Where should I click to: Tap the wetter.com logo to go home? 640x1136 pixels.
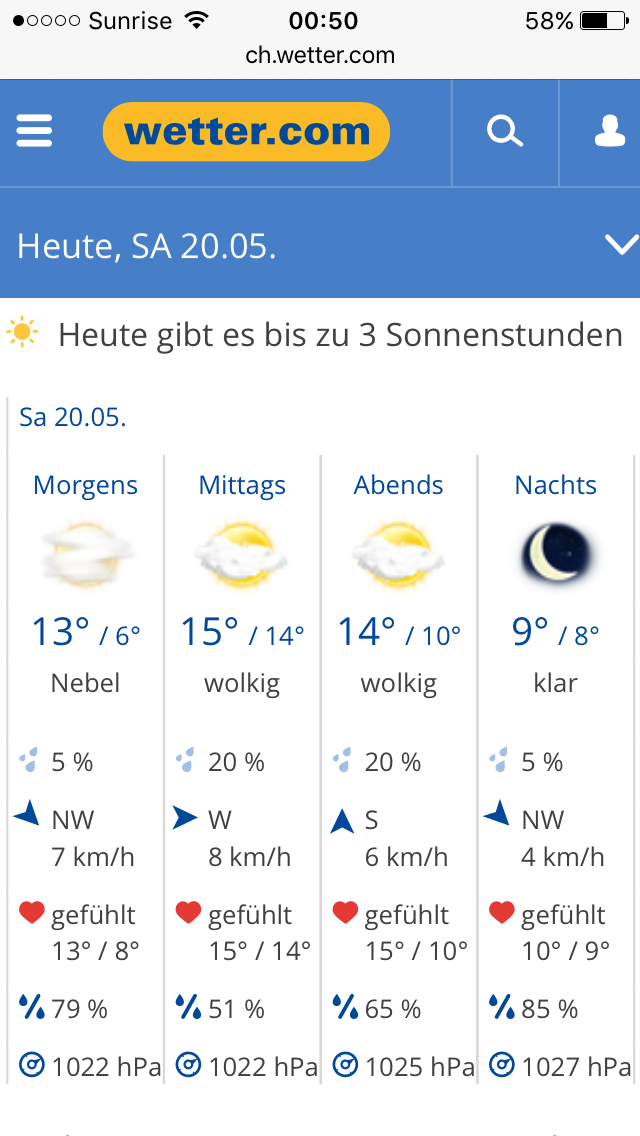coord(246,132)
